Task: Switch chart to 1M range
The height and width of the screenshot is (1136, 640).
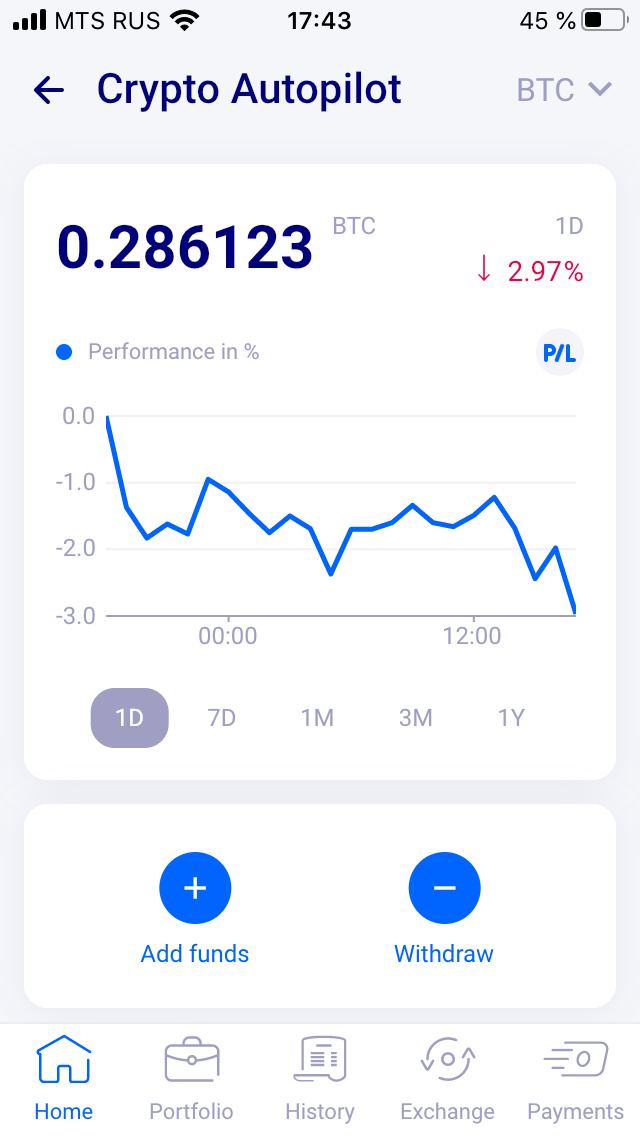Action: [317, 718]
